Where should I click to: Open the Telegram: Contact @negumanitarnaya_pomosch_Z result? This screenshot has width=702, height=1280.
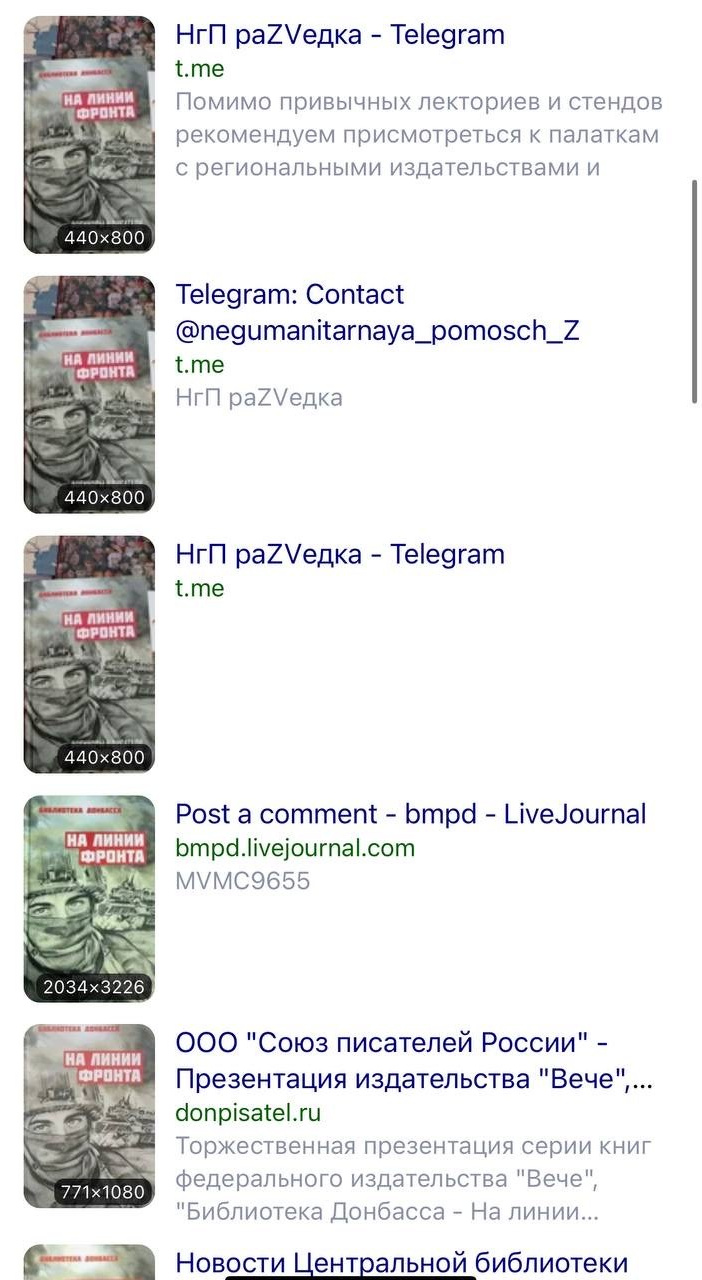click(377, 312)
